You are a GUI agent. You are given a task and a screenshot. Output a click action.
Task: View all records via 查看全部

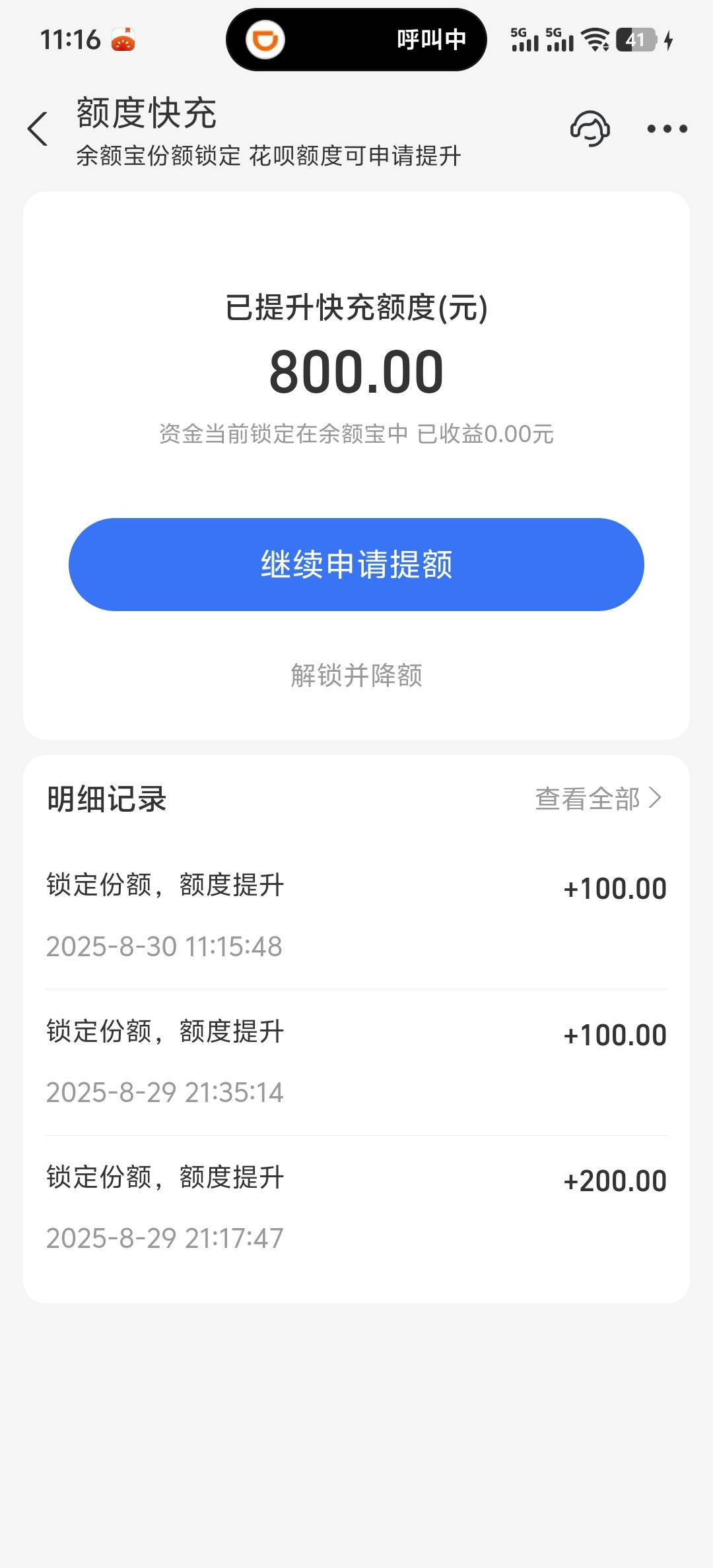598,799
